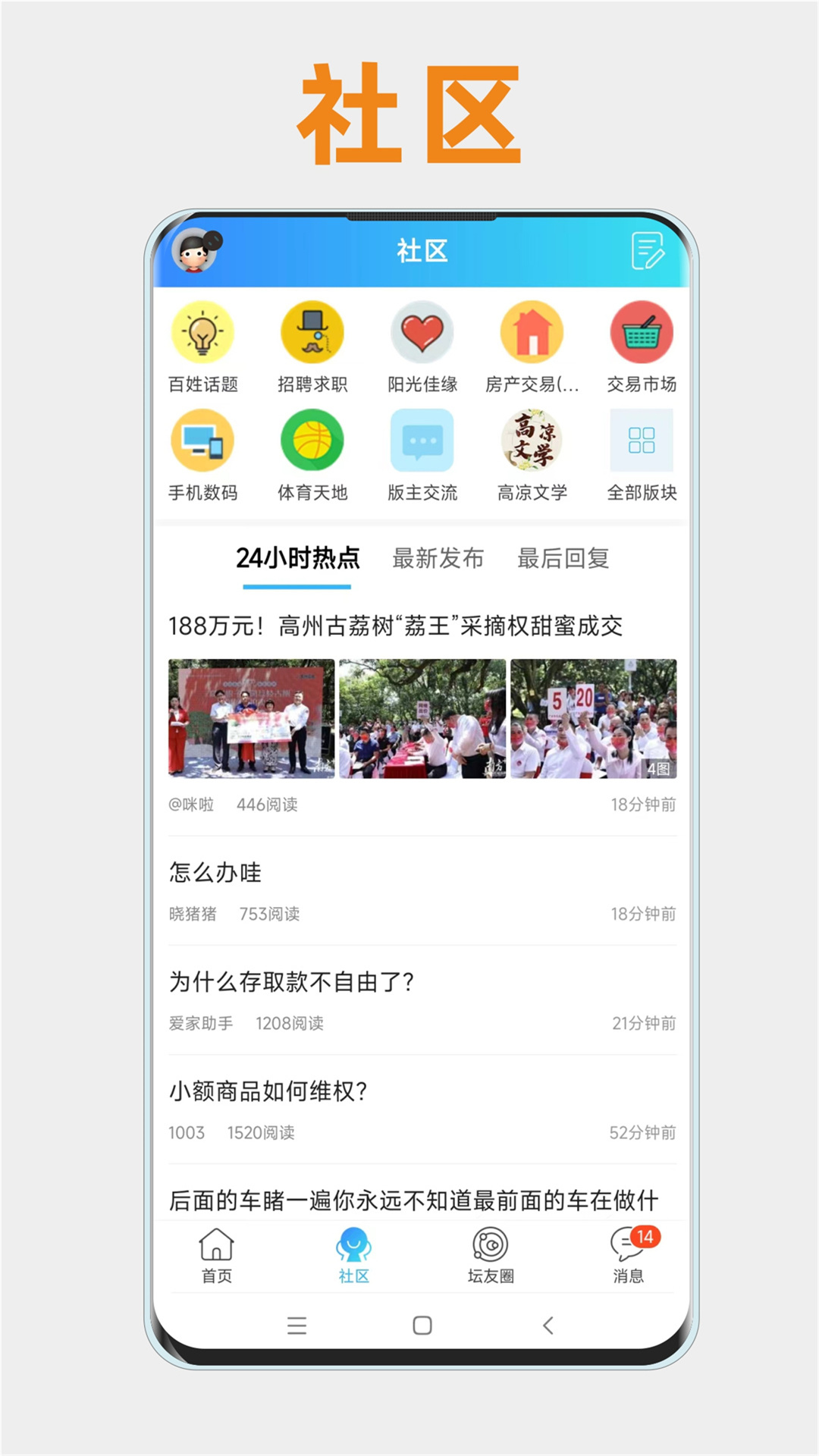The width and height of the screenshot is (819, 1456).
Task: Switch to the 最后回复 tab
Action: tap(564, 559)
